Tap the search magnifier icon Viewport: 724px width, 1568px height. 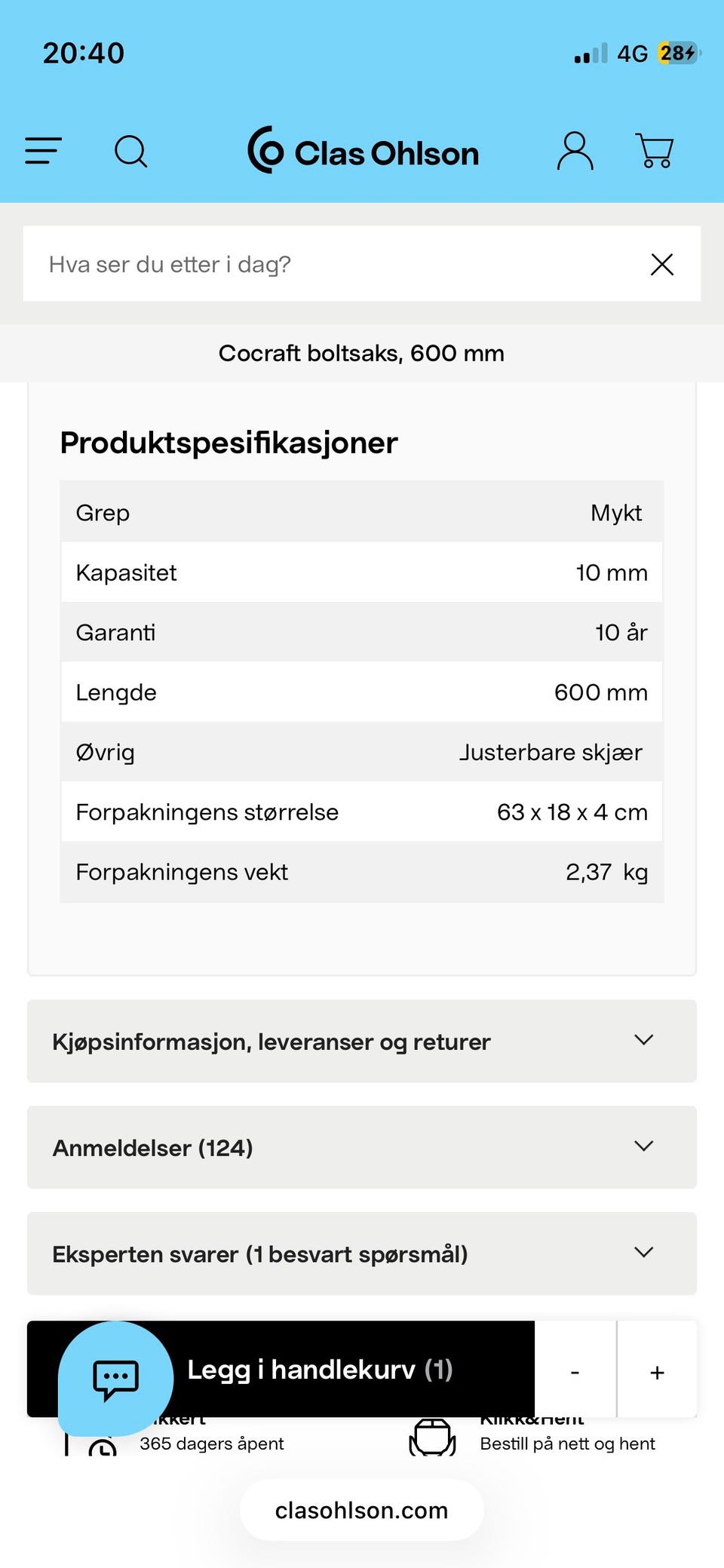click(130, 151)
